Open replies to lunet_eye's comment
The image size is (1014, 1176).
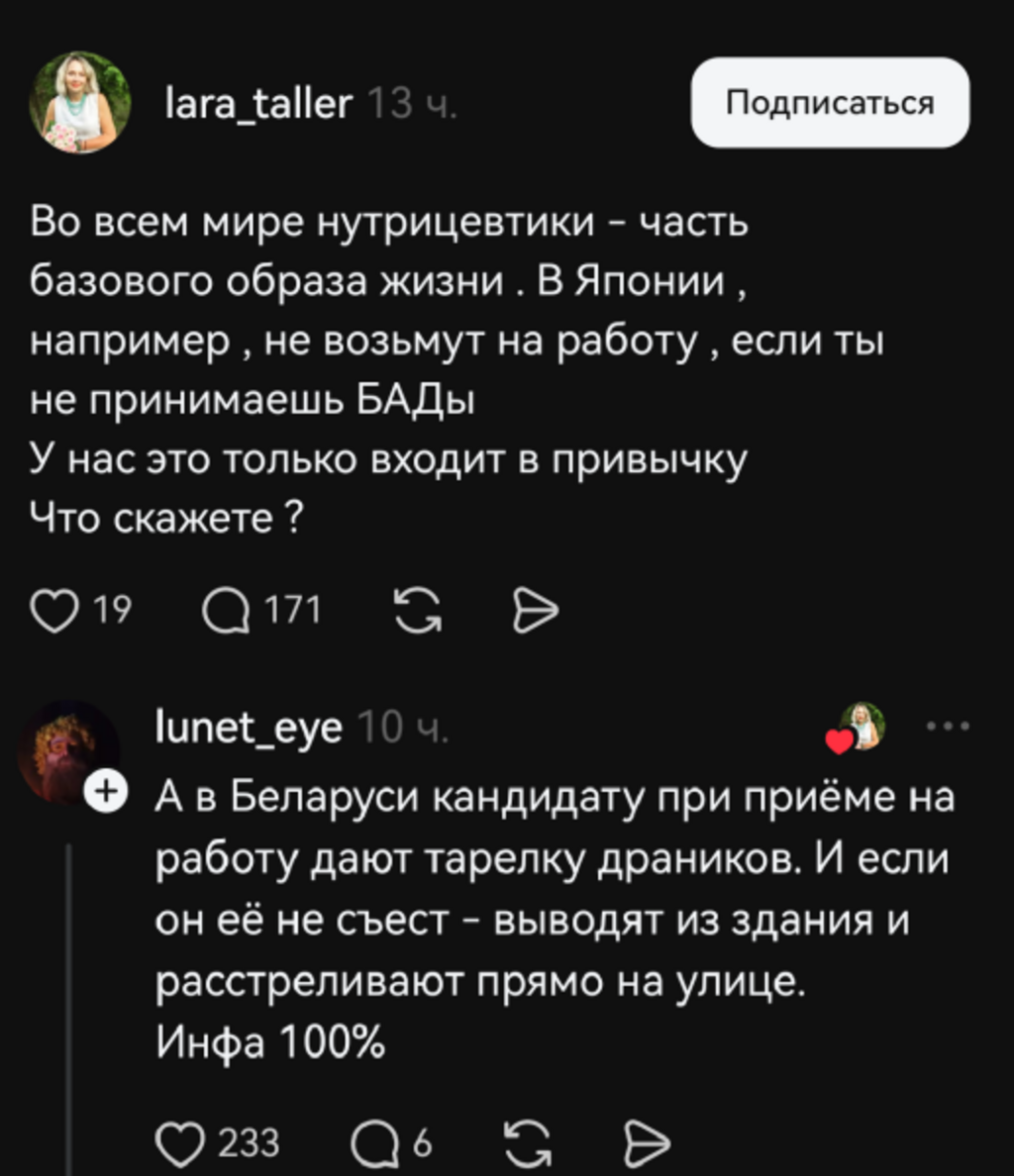(372, 1144)
